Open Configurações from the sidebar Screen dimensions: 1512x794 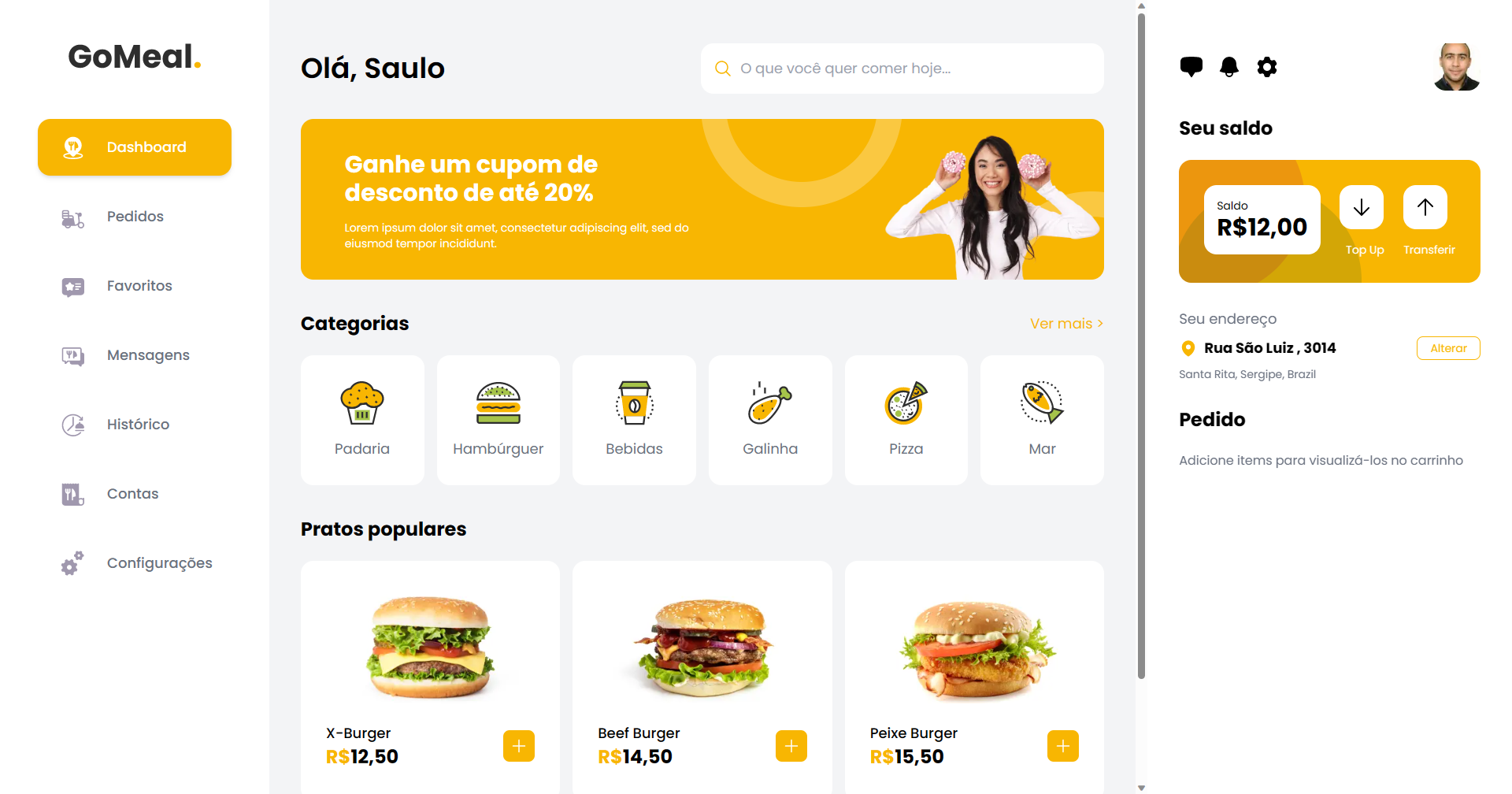[159, 563]
